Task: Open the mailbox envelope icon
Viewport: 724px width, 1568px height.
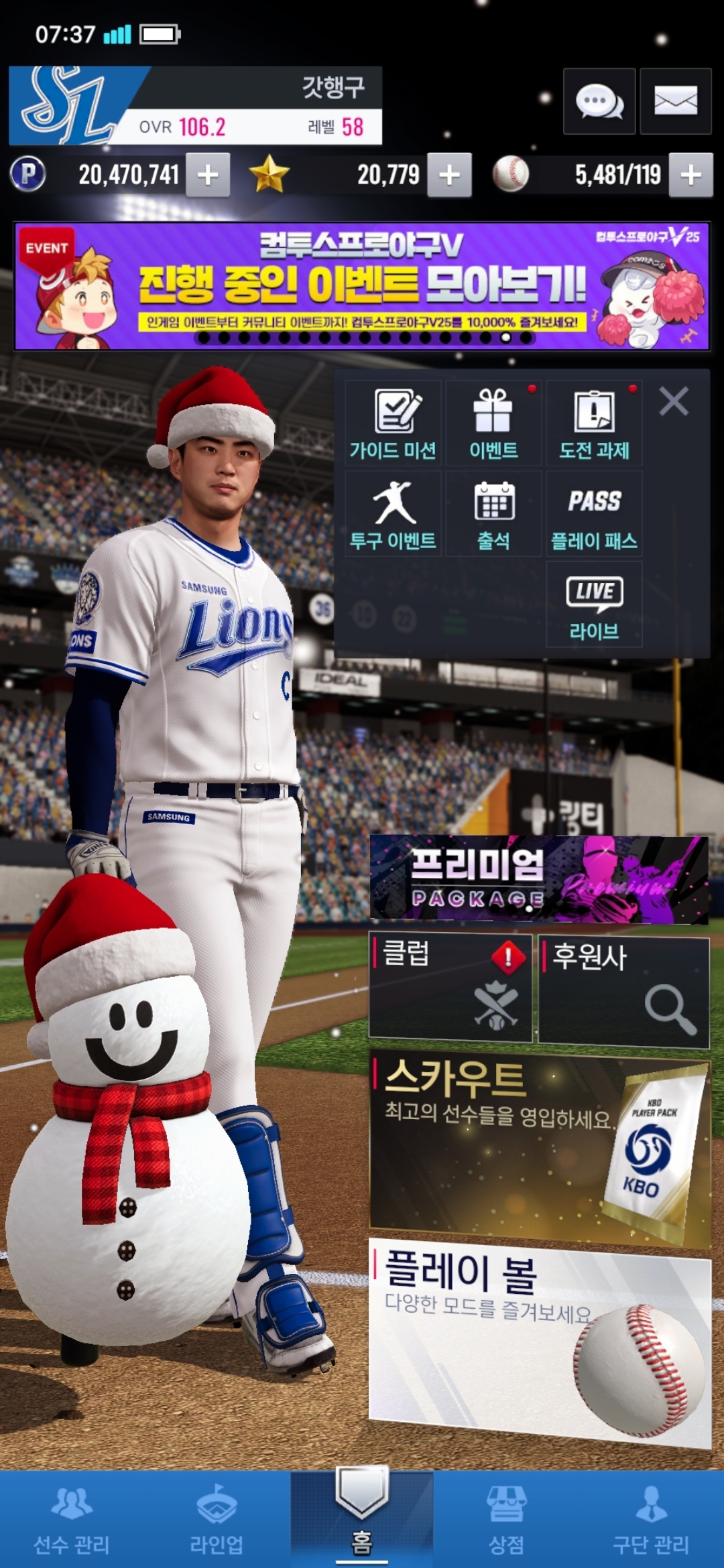Action: click(675, 102)
